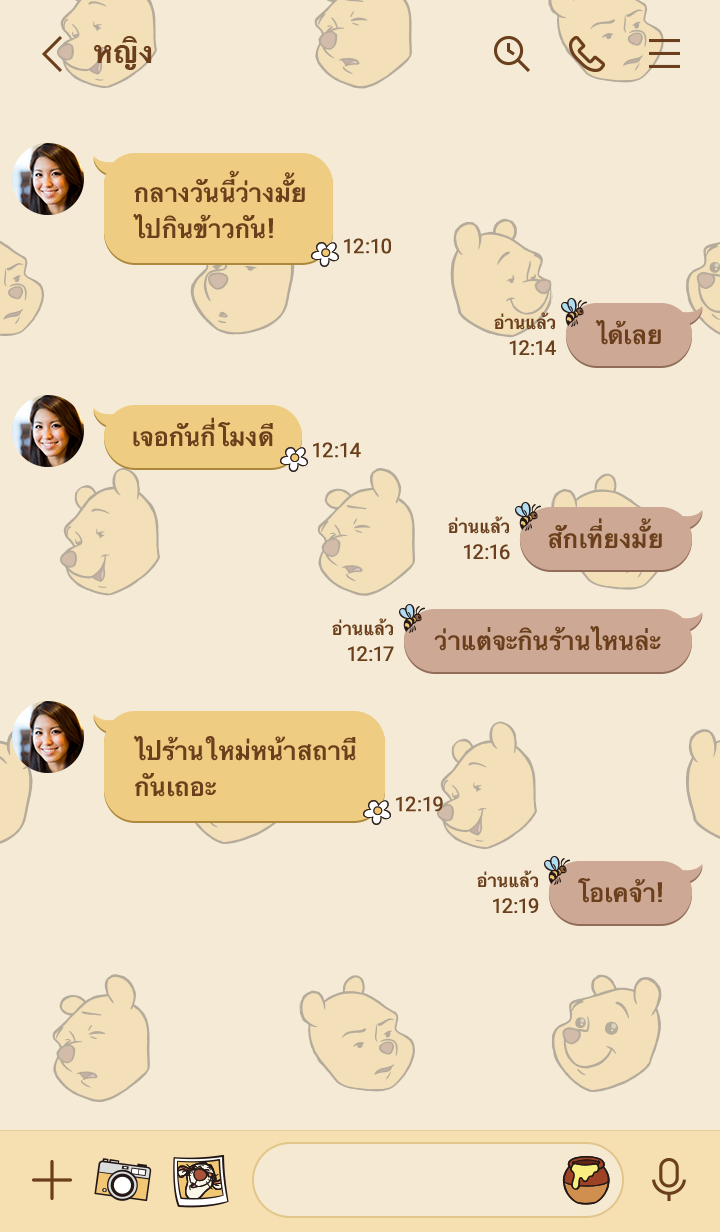Open the honey pot sticker picker

pyautogui.click(x=586, y=1180)
